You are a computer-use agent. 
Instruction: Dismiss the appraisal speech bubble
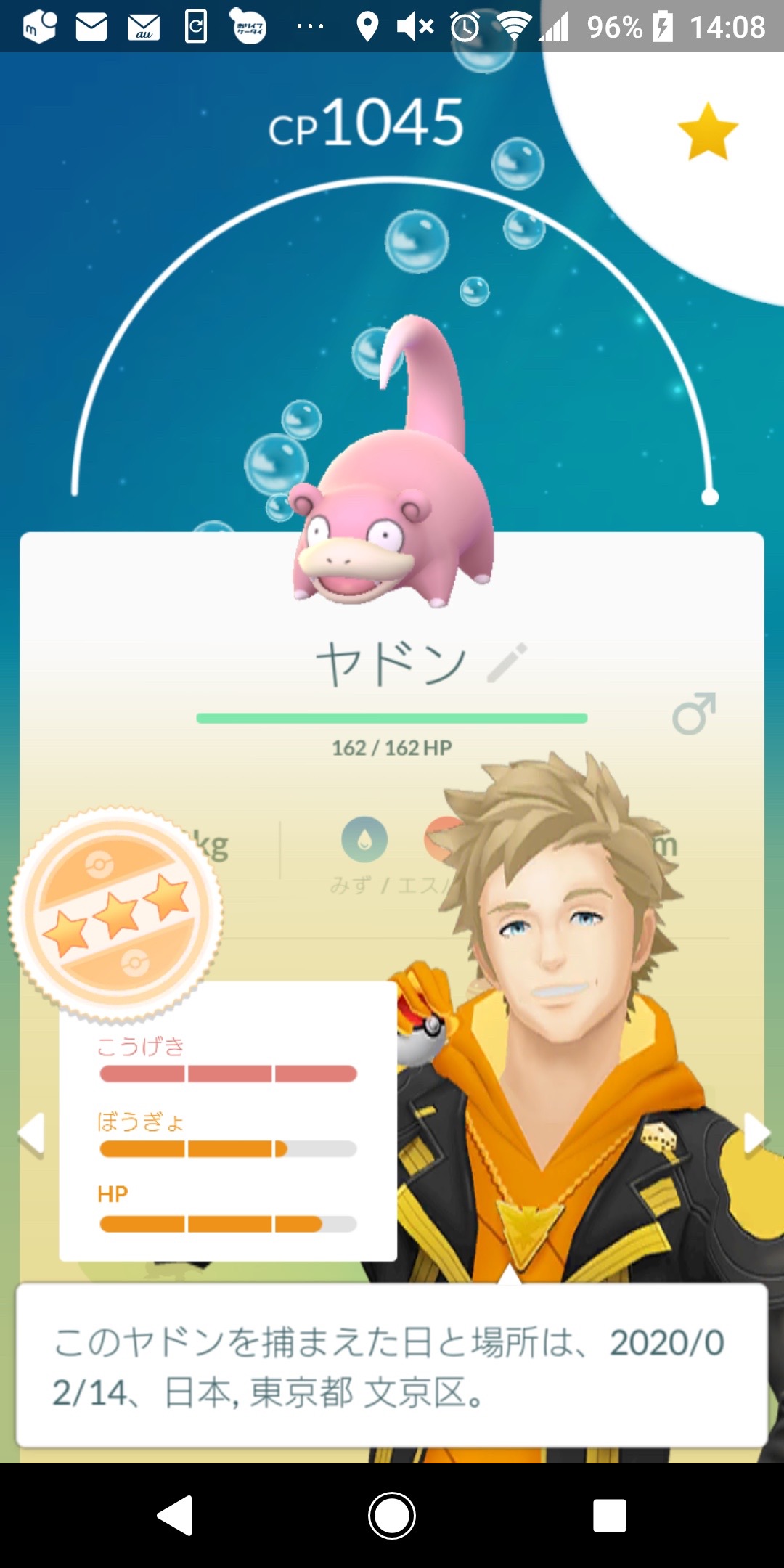pos(392,1366)
